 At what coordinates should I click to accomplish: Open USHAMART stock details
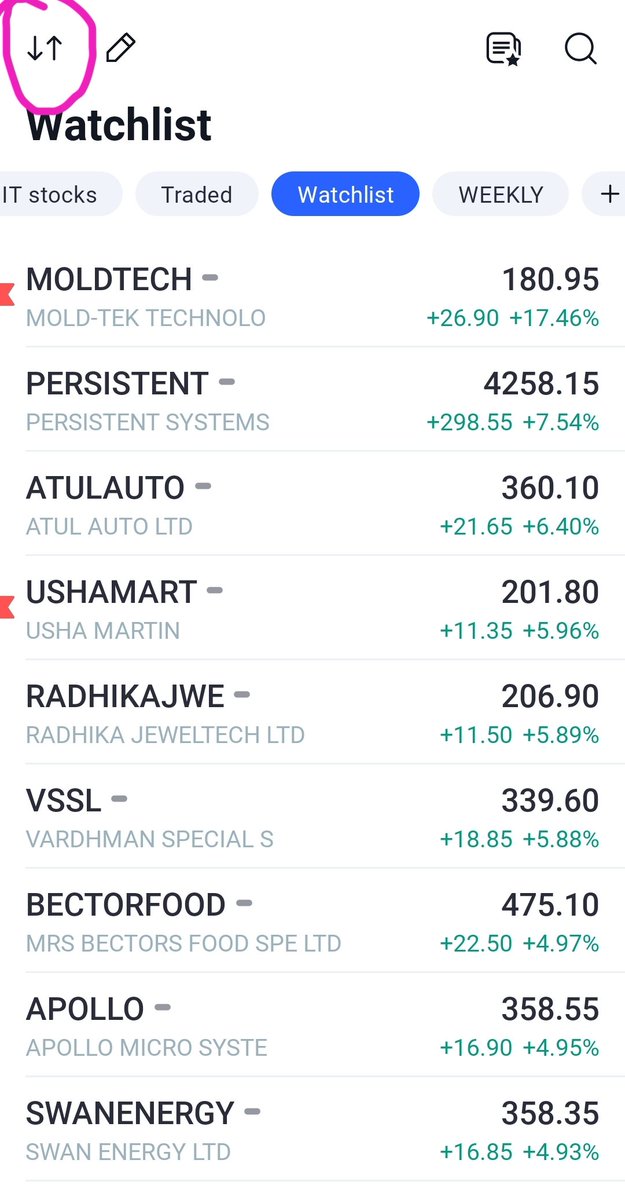pos(312,608)
